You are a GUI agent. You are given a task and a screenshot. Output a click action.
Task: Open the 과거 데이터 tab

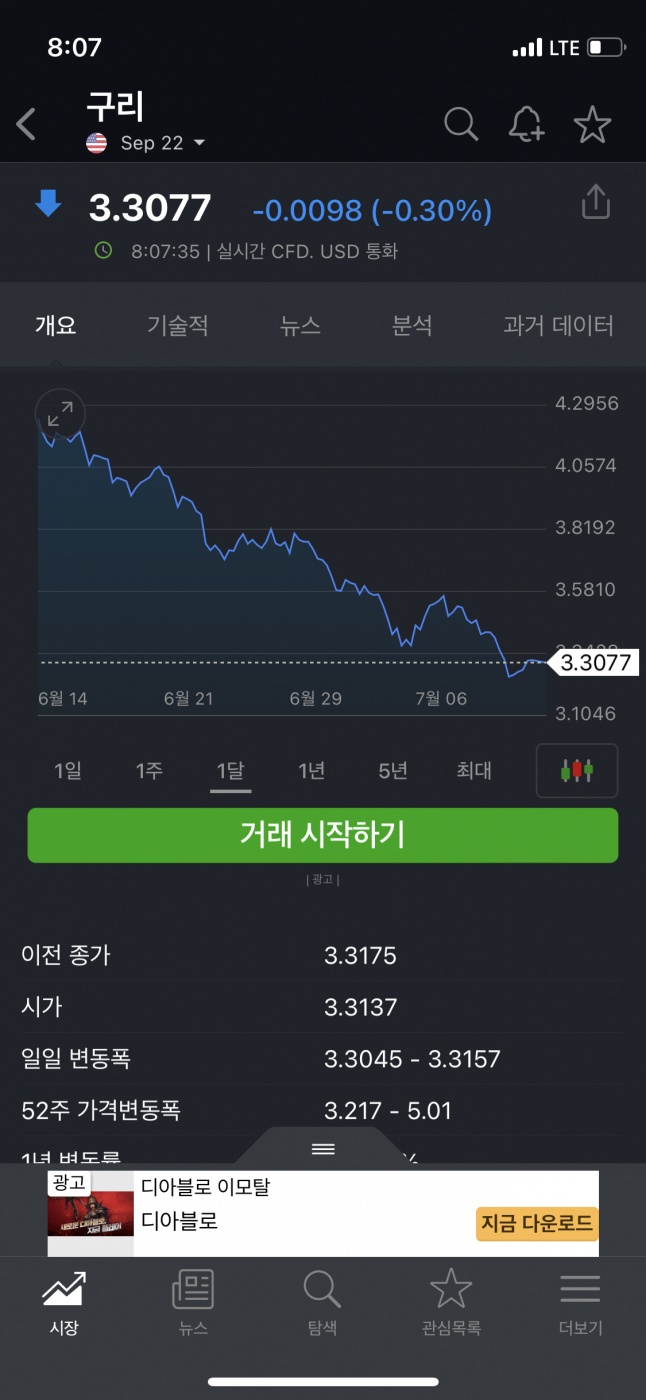click(x=558, y=325)
